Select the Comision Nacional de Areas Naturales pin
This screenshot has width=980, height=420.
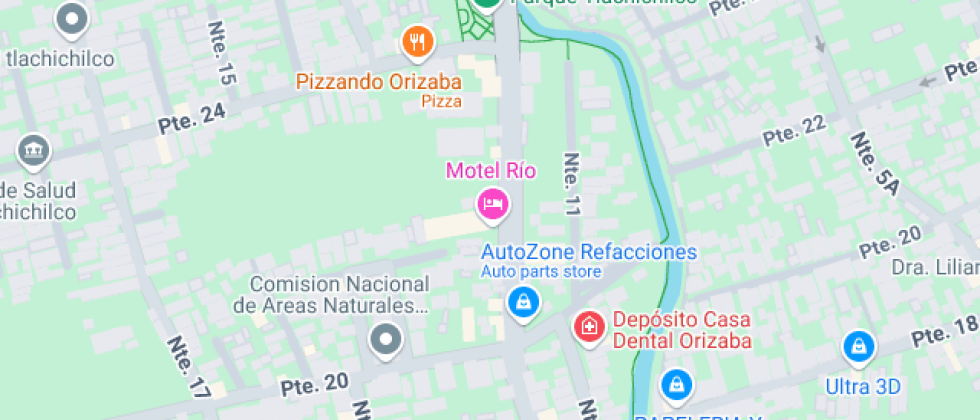coord(385,340)
